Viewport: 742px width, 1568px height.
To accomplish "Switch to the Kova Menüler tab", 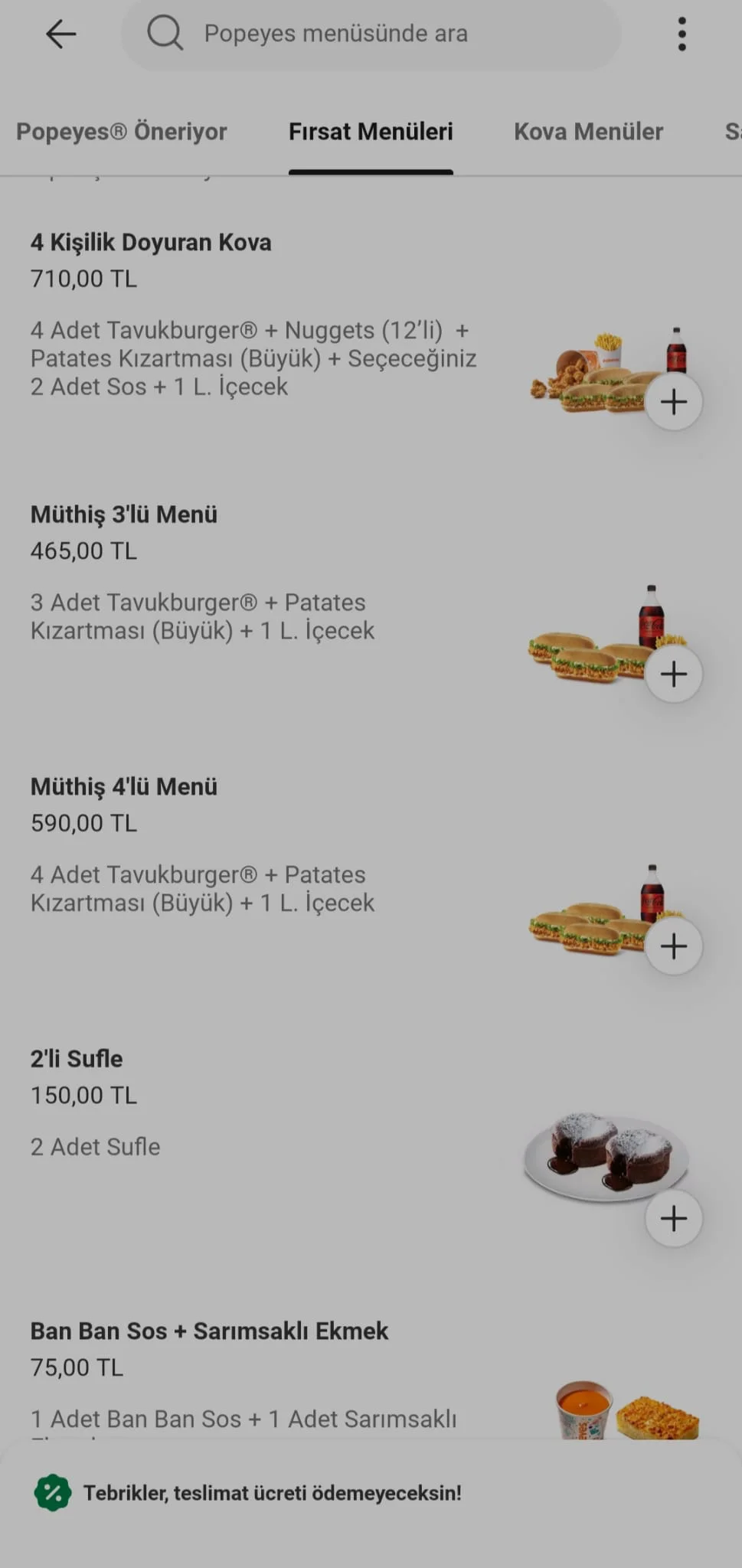I will 588,132.
